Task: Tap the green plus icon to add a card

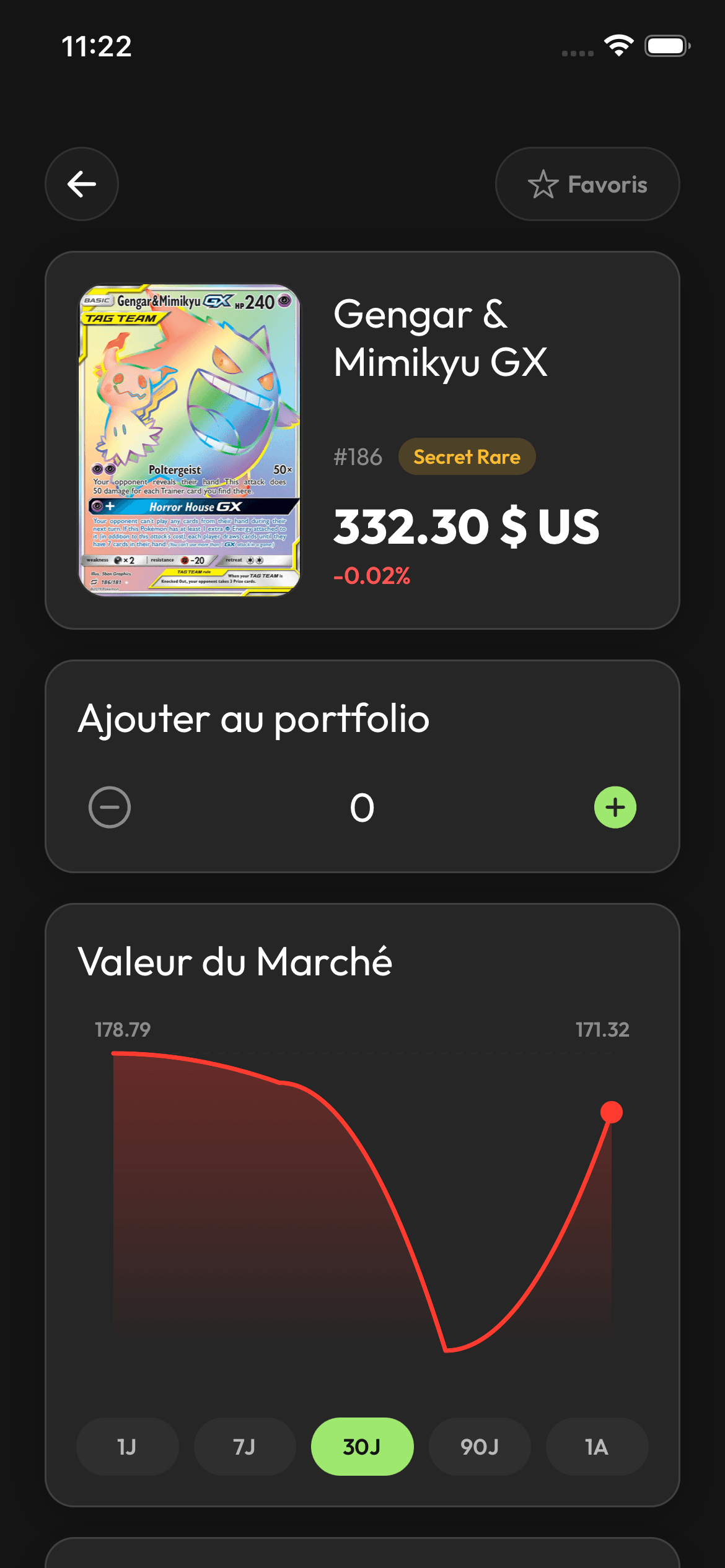Action: 614,807
